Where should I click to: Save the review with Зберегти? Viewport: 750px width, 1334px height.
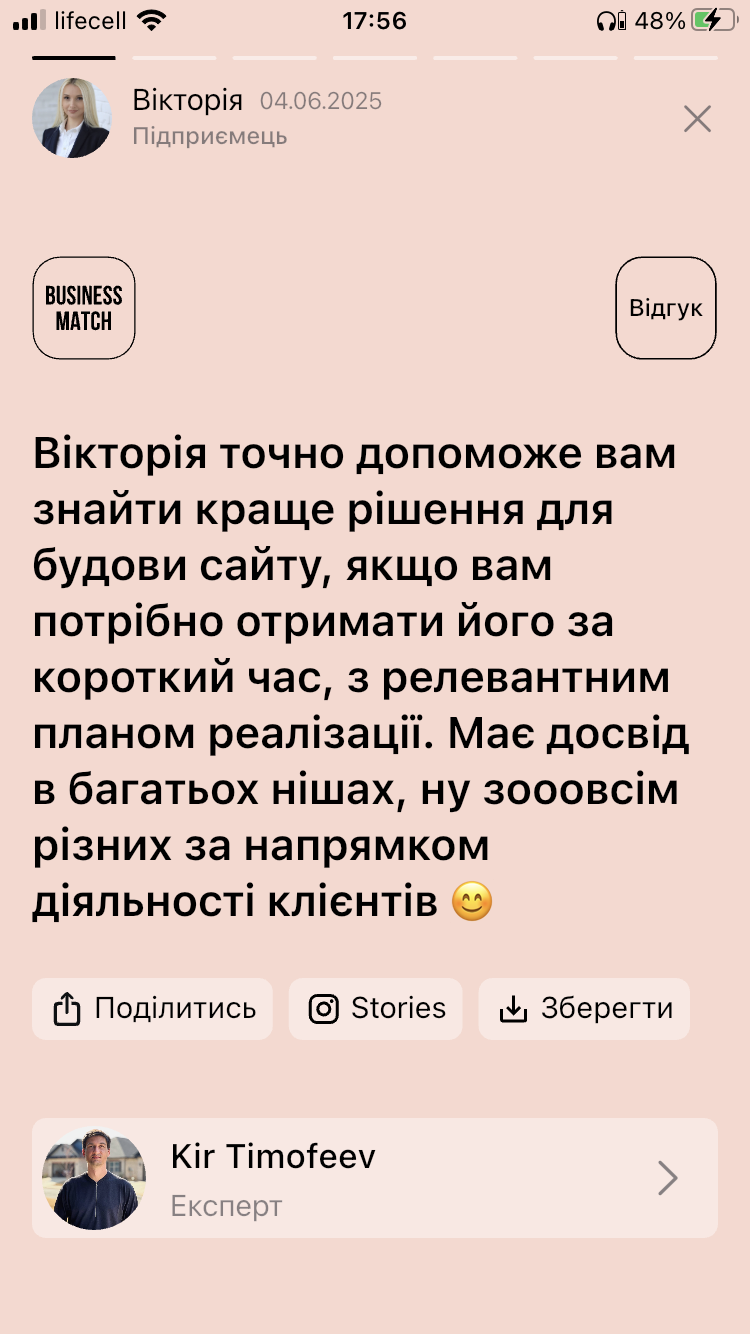click(584, 1009)
